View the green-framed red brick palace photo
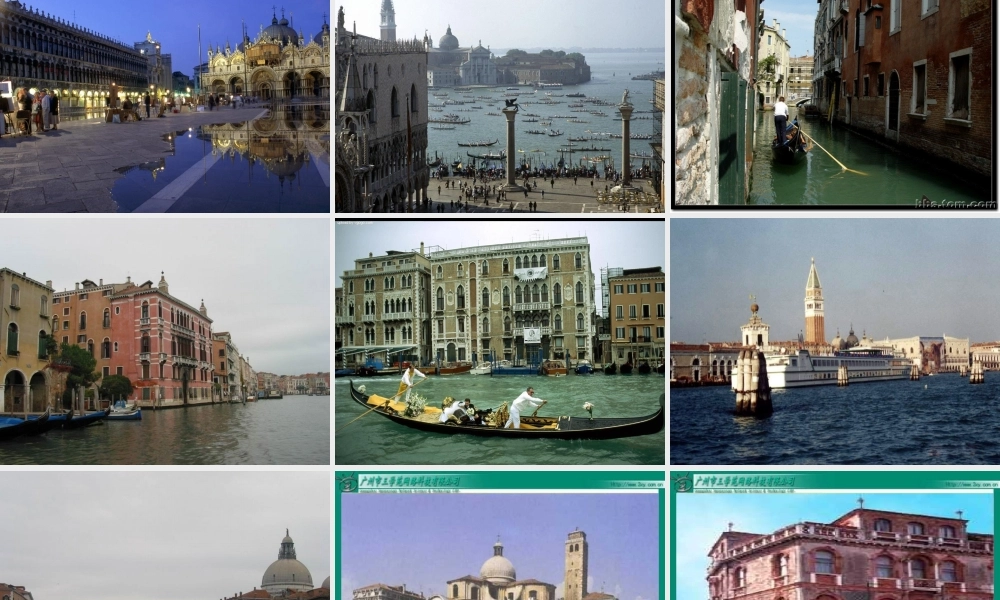Screen dimensions: 1000x600 click(834, 538)
